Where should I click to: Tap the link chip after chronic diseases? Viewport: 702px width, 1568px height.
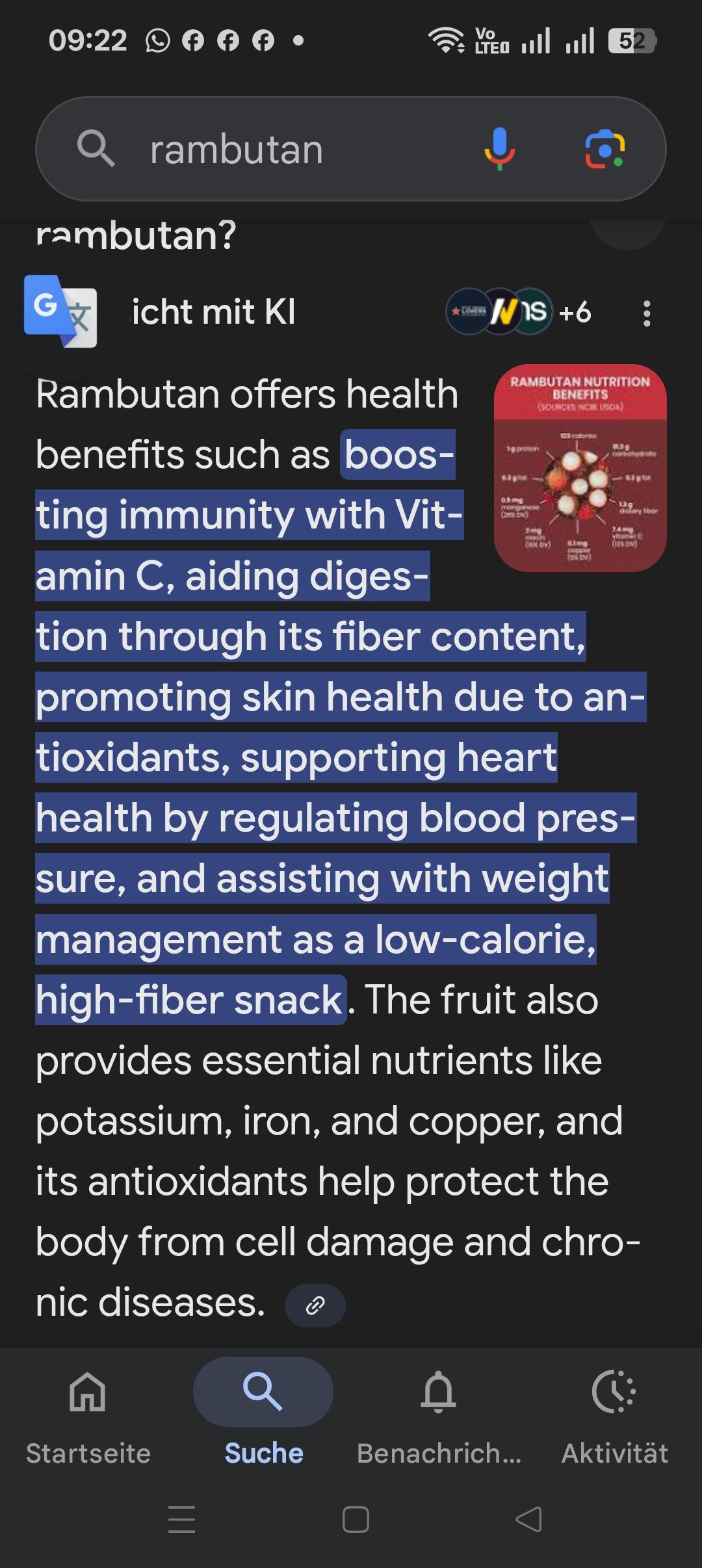pyautogui.click(x=315, y=1305)
